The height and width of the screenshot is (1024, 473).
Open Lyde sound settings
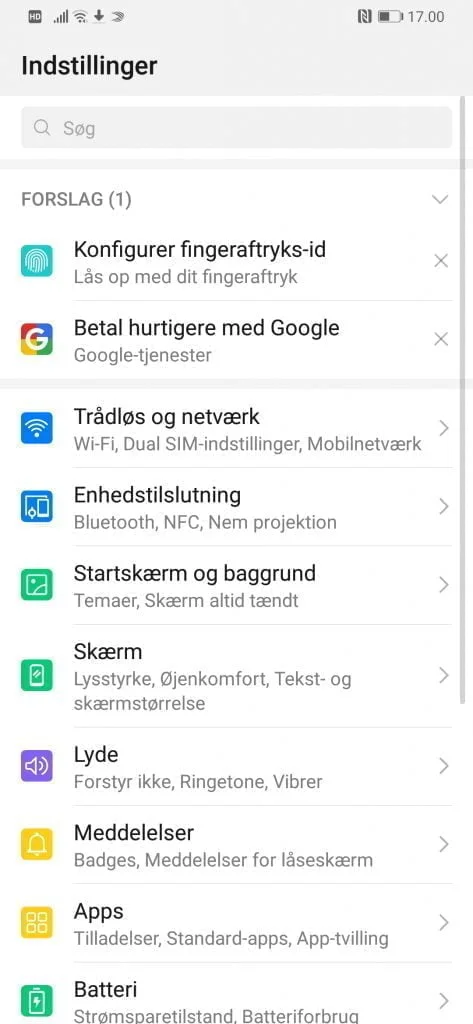click(x=236, y=767)
